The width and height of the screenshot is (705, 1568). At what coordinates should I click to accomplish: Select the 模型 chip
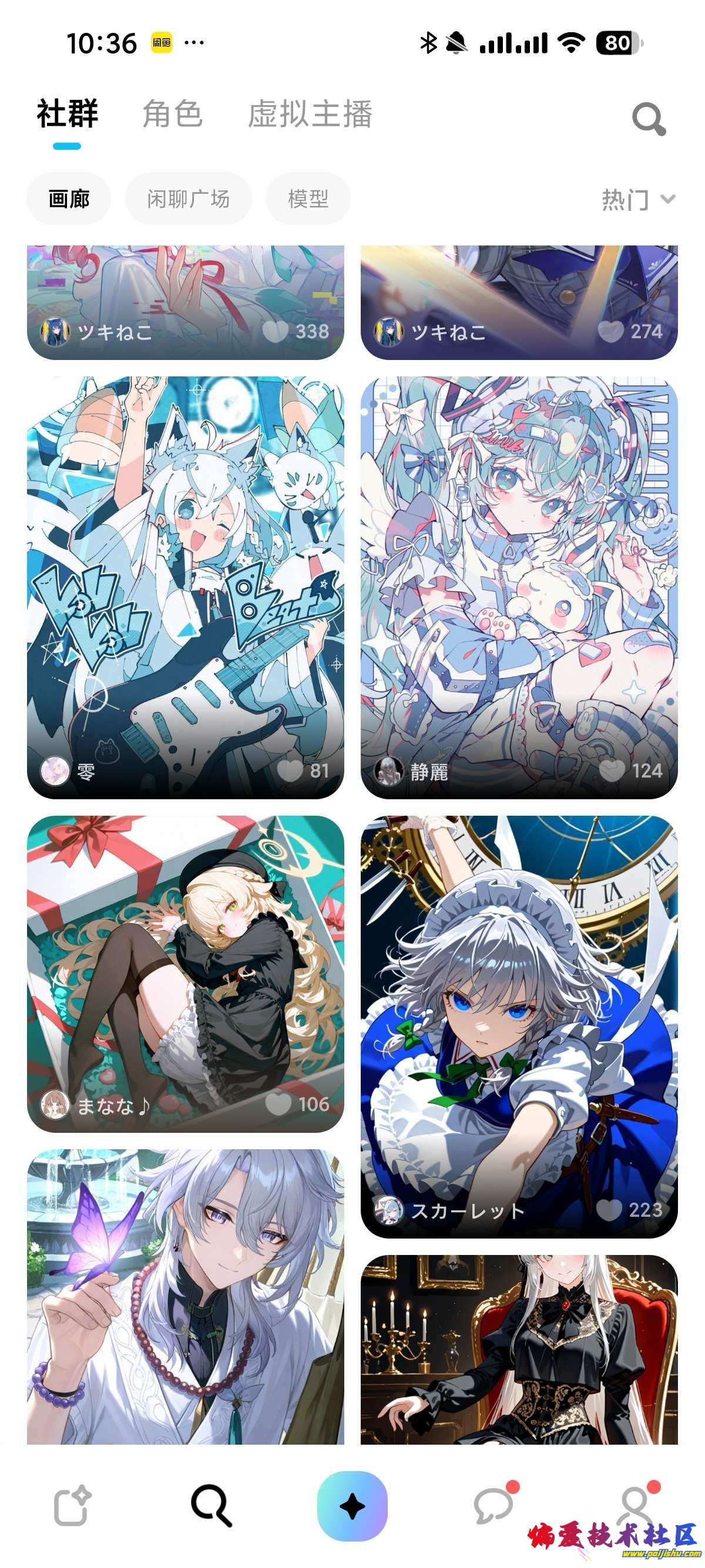point(308,199)
